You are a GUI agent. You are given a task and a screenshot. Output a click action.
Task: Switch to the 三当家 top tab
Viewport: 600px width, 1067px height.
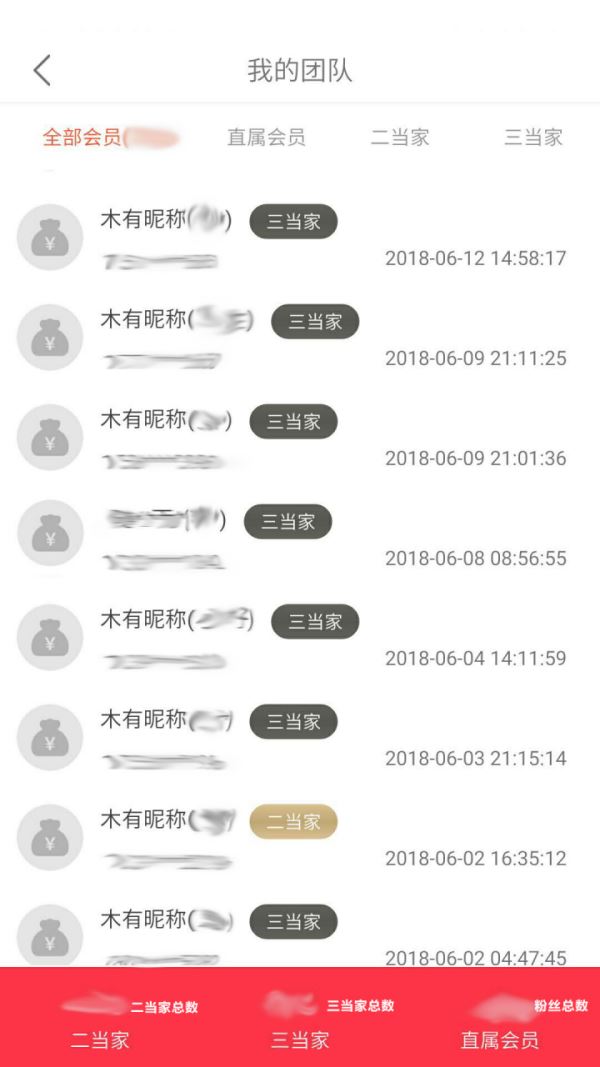[x=533, y=138]
